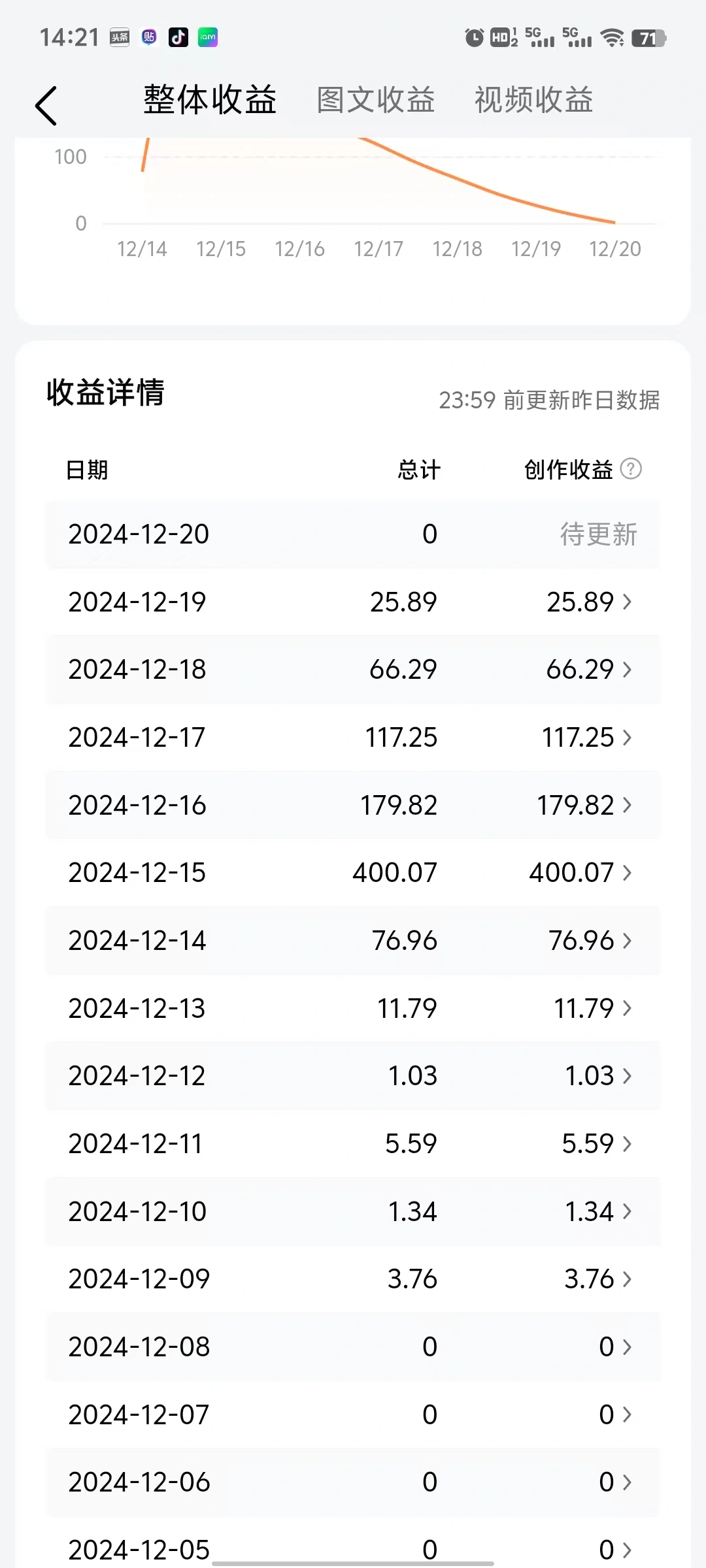Screen dimensions: 706x1568
Task: Switch to the 视频收益 tab
Action: [533, 100]
